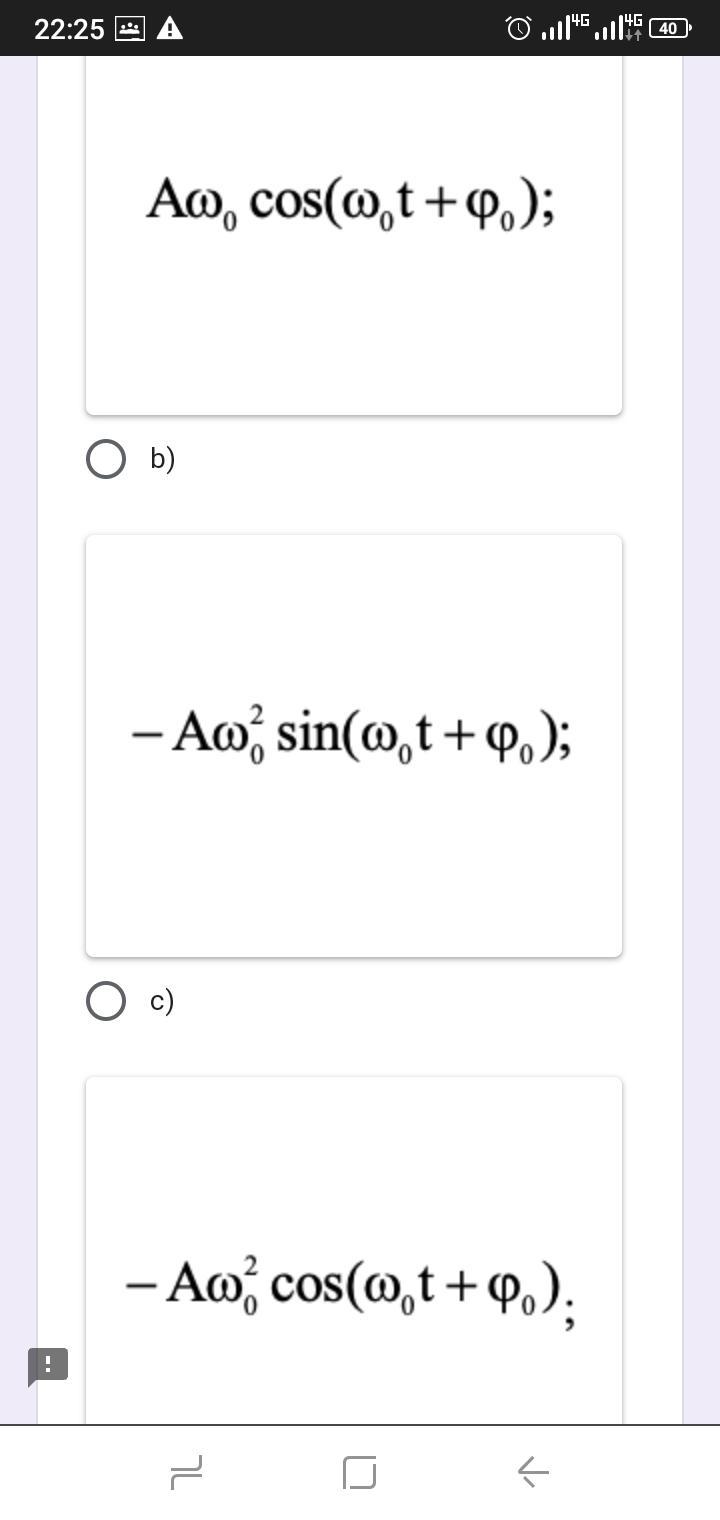Select radio option c)
This screenshot has height=1520, width=720.
click(106, 1001)
